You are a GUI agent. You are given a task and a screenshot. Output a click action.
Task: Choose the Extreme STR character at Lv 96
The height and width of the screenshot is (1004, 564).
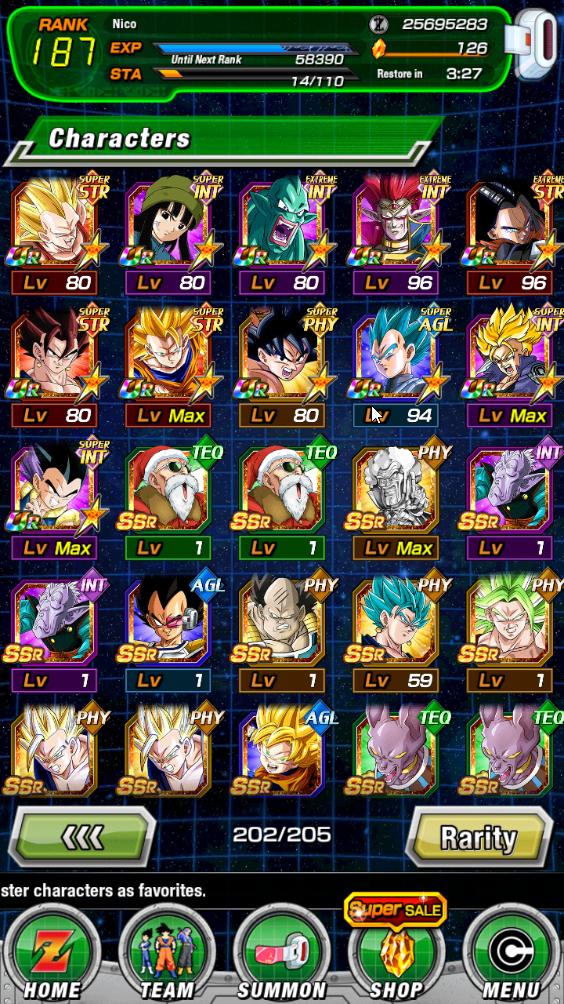510,234
